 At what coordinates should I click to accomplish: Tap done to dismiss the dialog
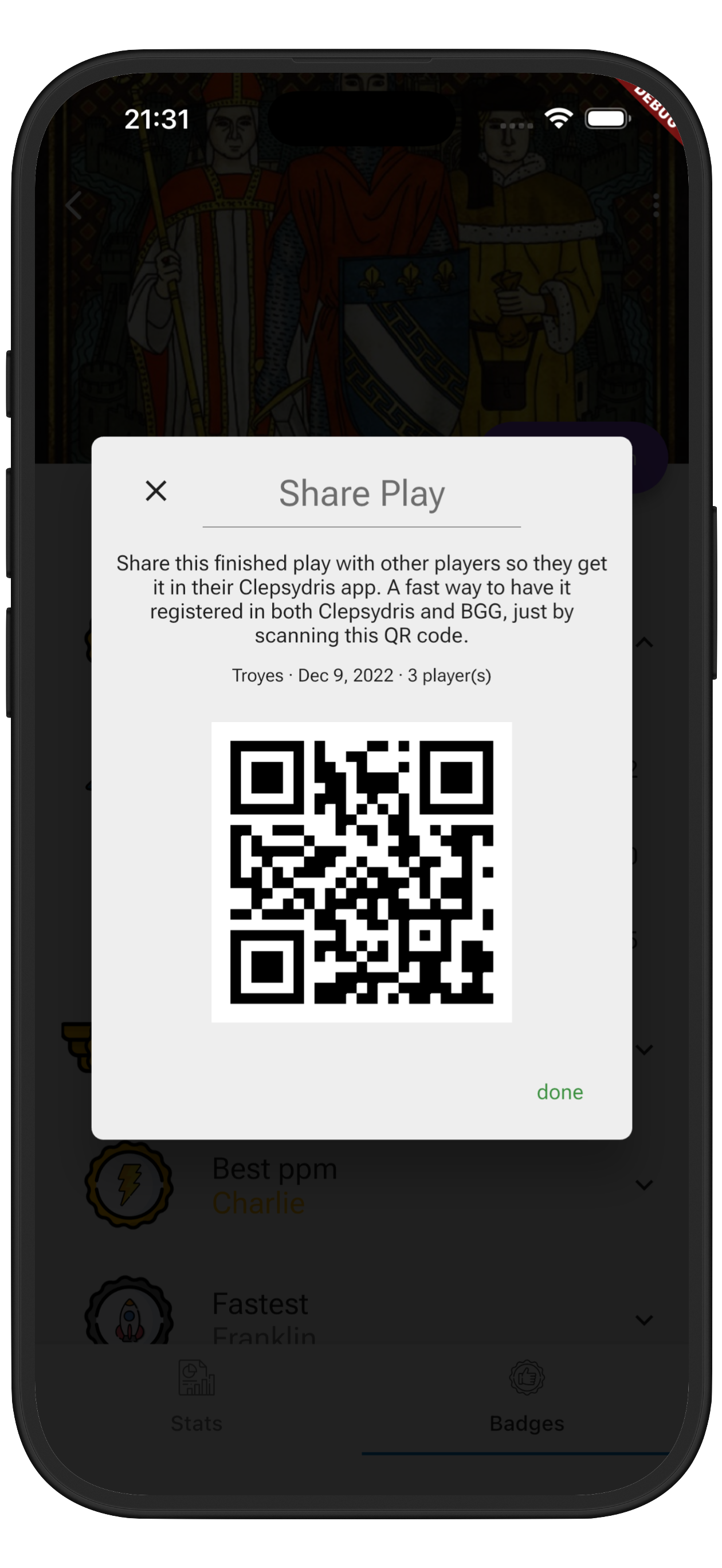click(559, 1092)
